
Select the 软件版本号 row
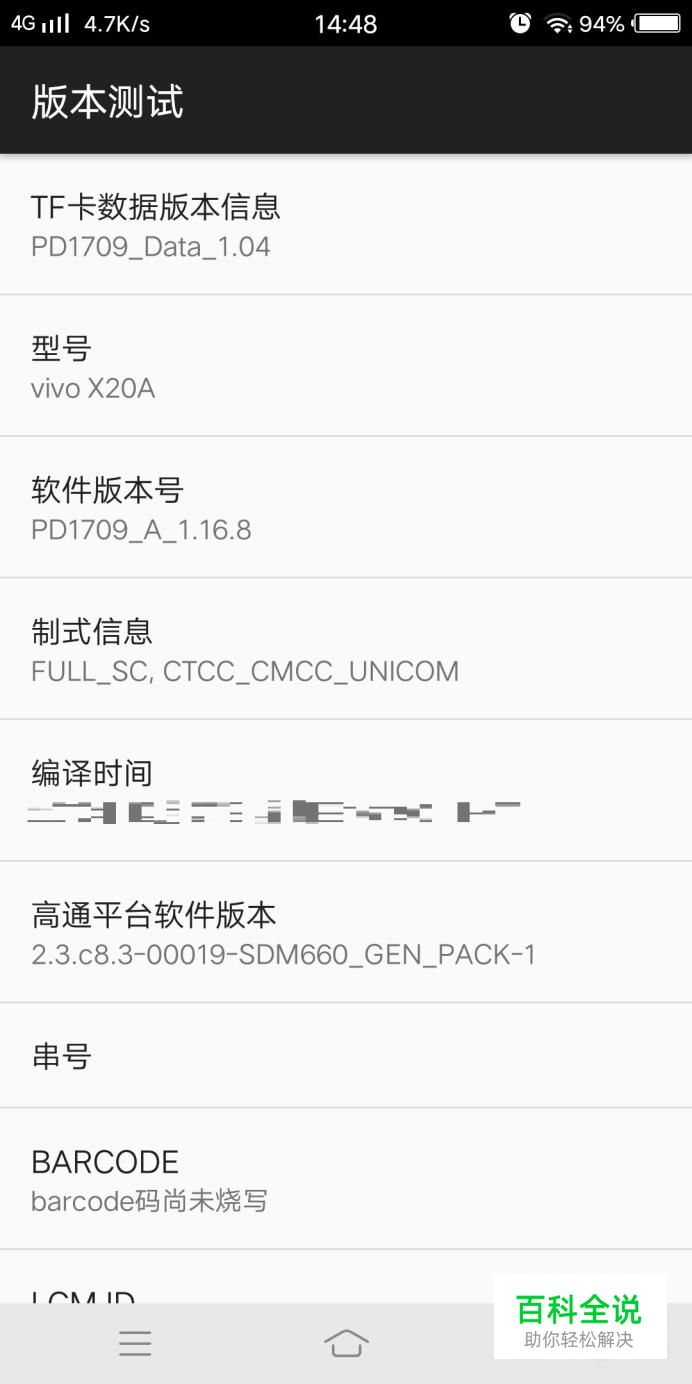(346, 507)
